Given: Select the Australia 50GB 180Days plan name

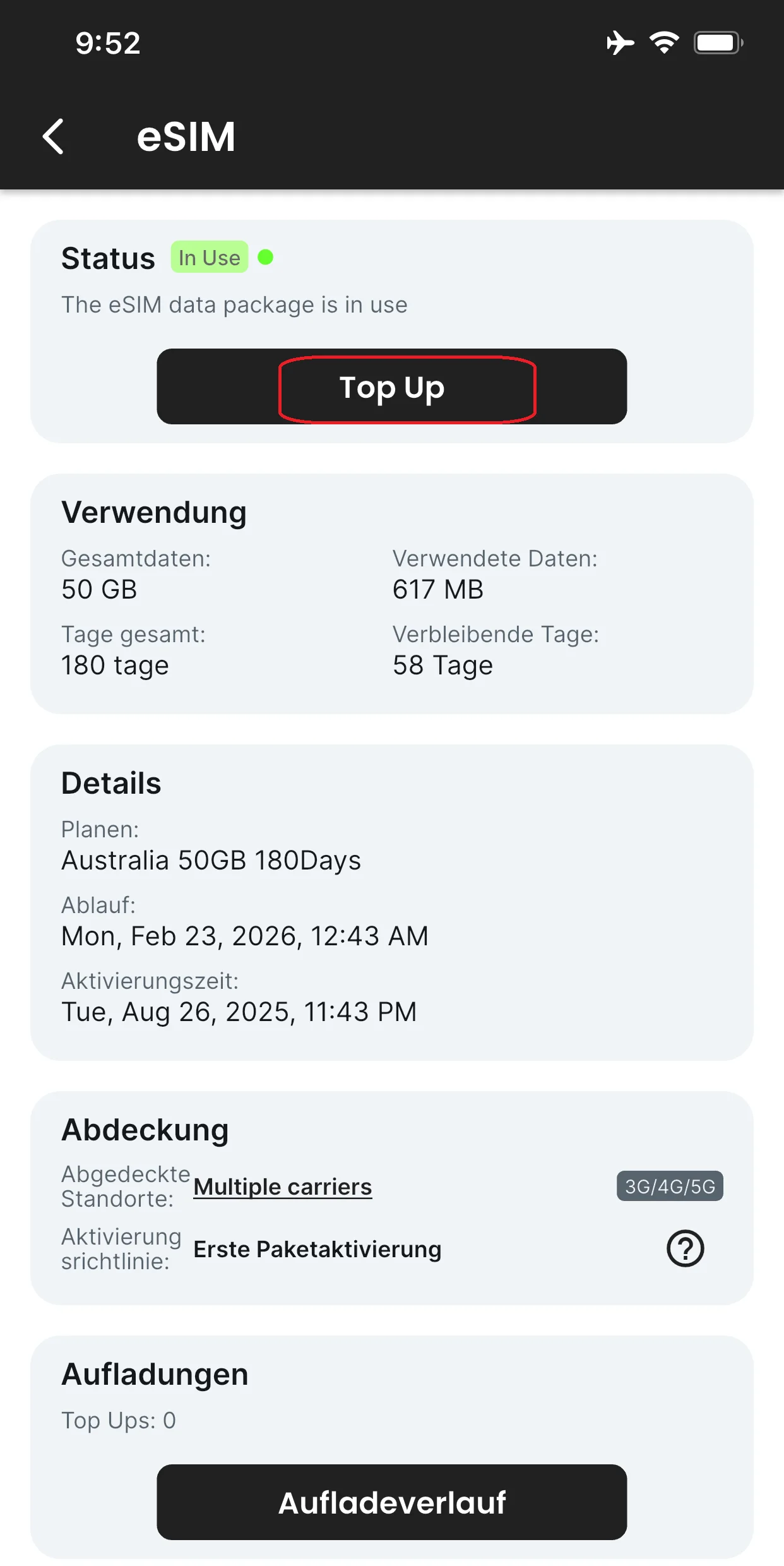Looking at the screenshot, I should (x=211, y=860).
